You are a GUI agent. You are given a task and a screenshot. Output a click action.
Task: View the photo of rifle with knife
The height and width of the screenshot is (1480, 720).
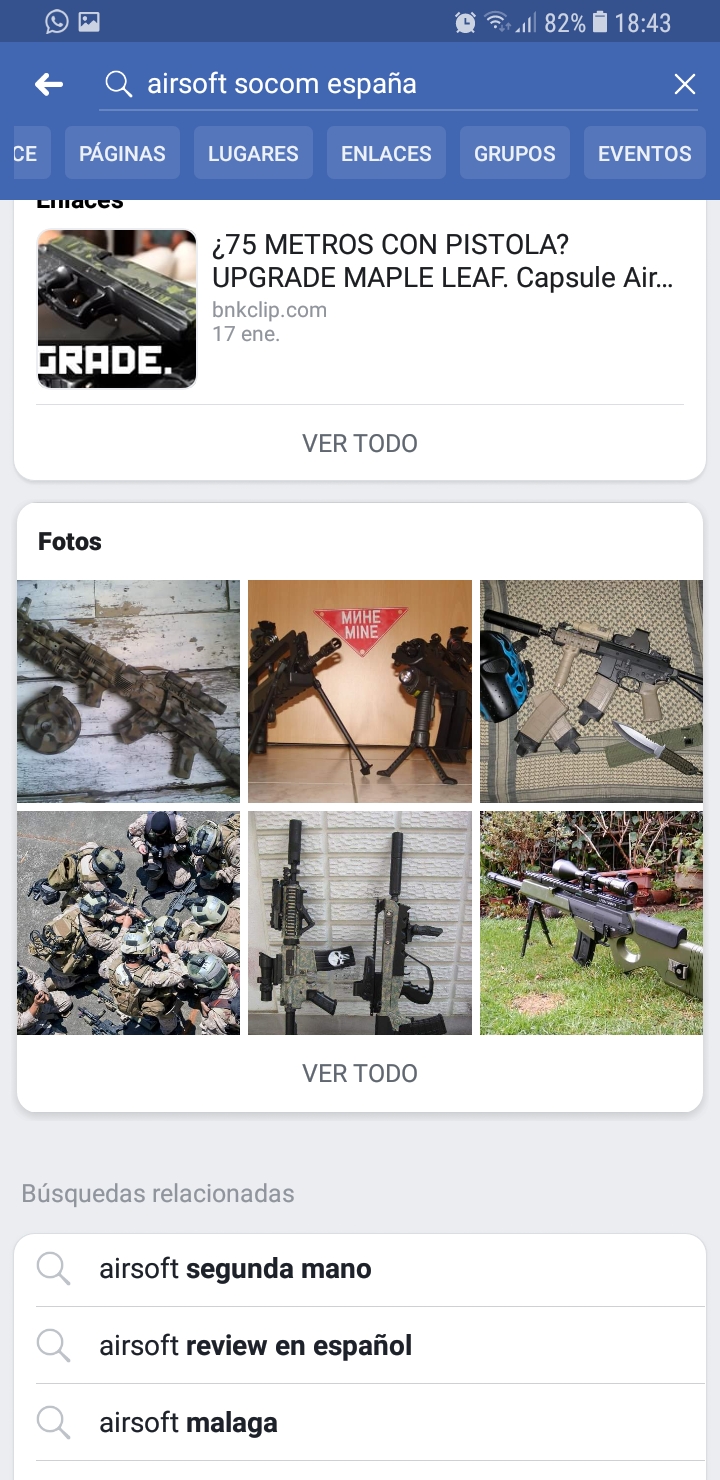click(591, 691)
